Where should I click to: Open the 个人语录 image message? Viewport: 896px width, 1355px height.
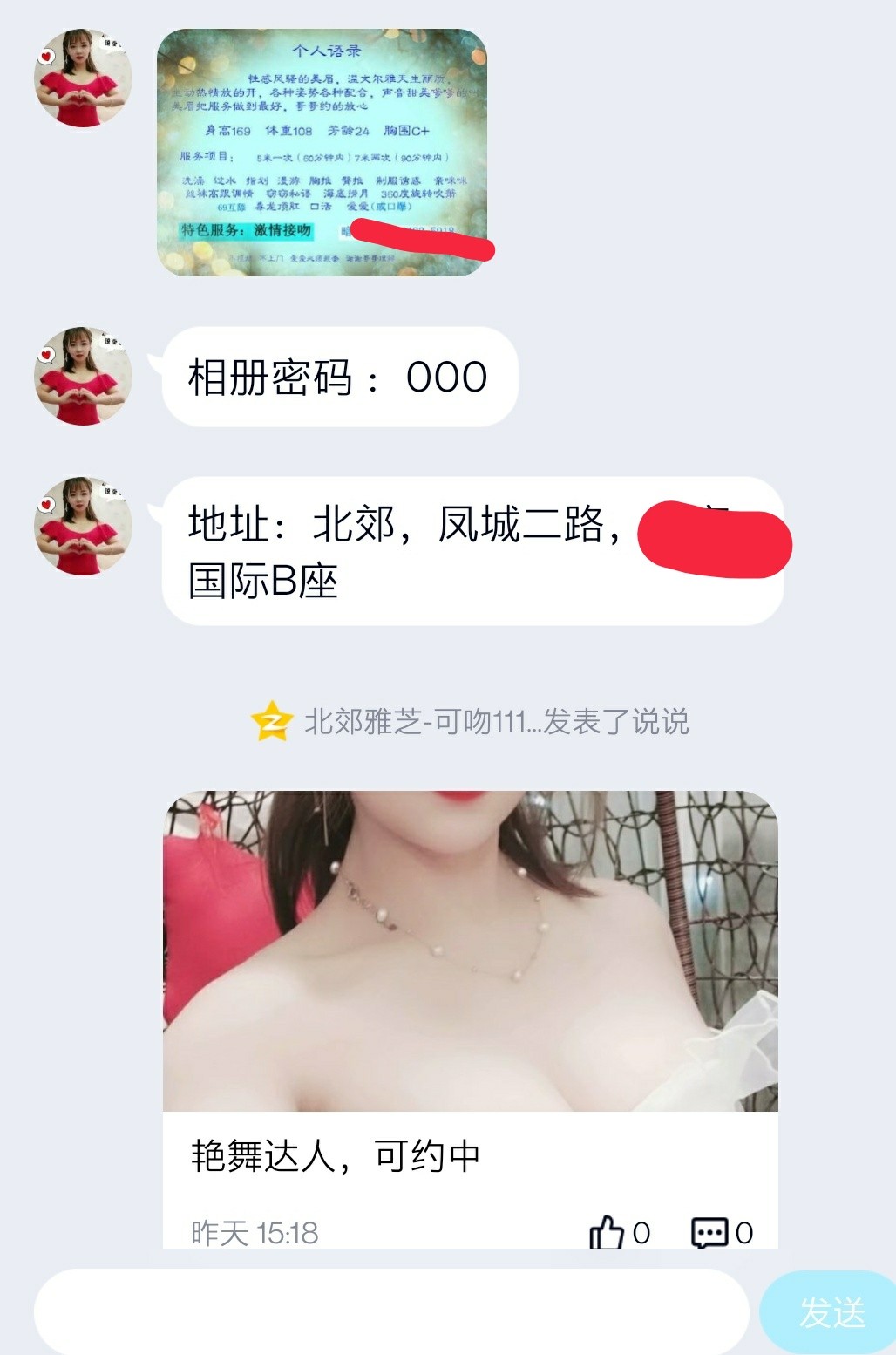[321, 153]
